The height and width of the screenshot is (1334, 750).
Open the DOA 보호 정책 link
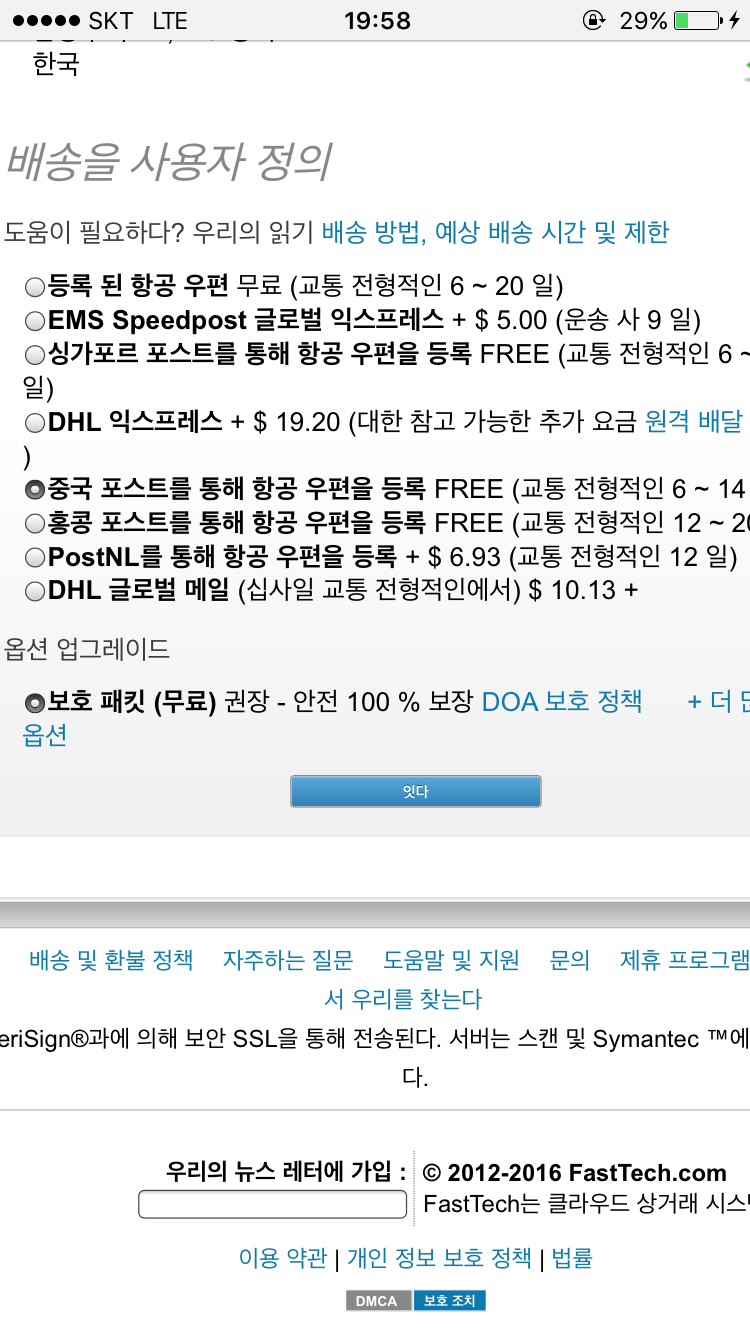[x=562, y=702]
